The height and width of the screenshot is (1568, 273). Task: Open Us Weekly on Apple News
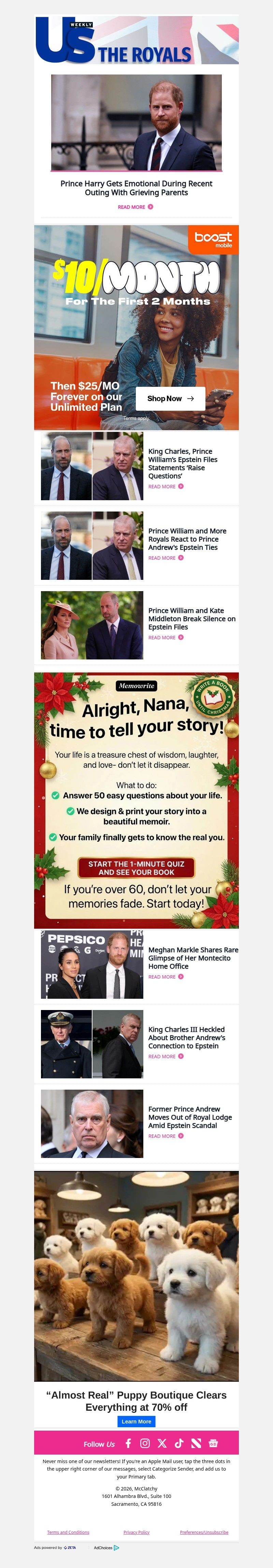[x=196, y=1443]
